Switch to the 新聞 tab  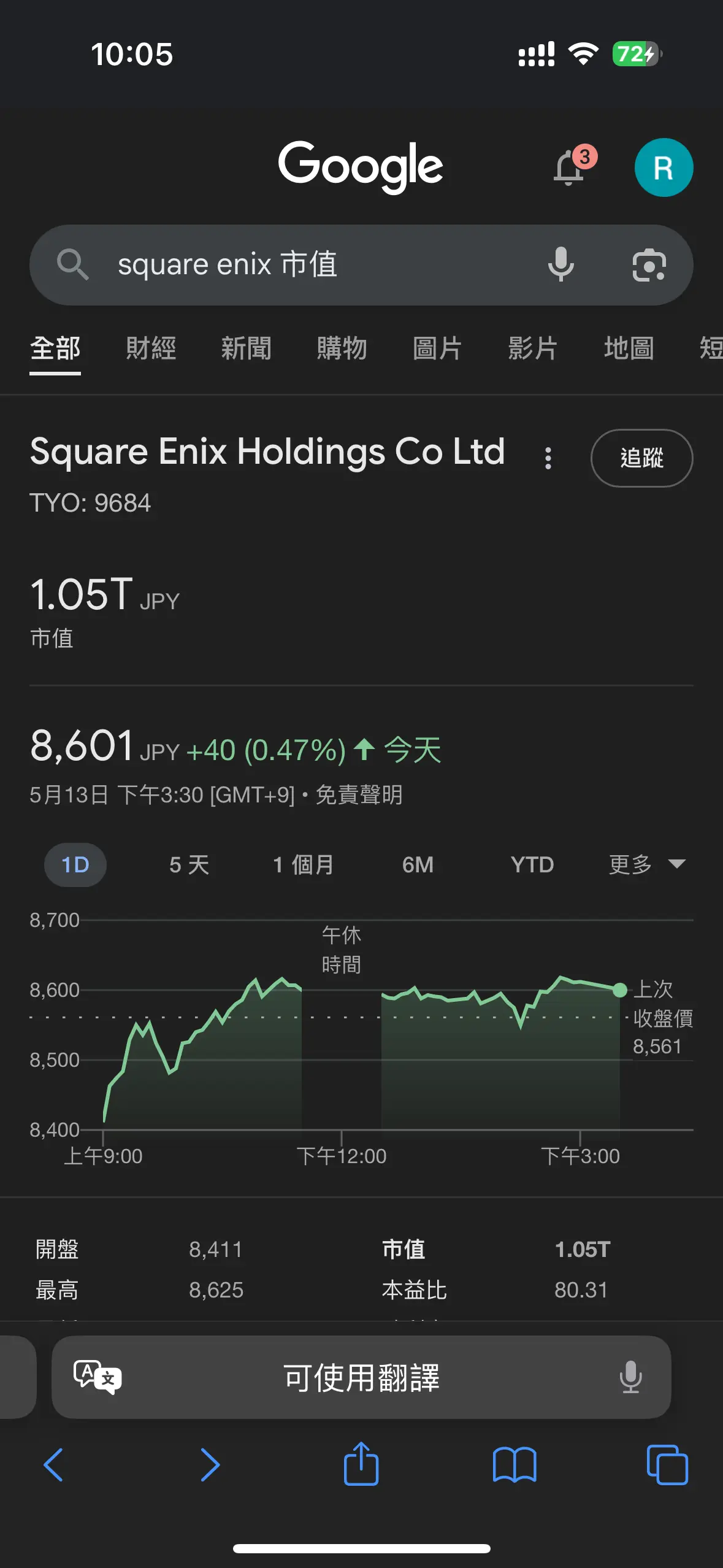tap(247, 348)
